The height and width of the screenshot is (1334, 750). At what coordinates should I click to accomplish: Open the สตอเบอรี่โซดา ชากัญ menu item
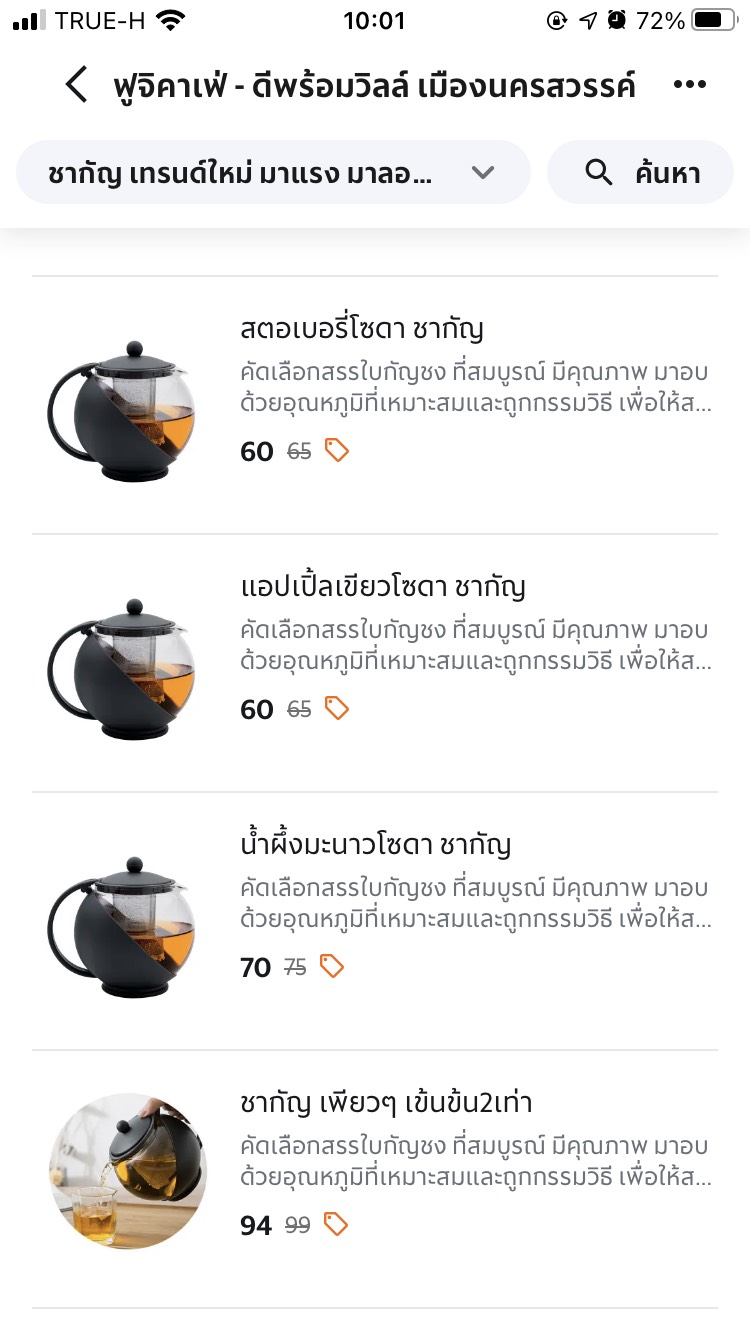point(375,405)
